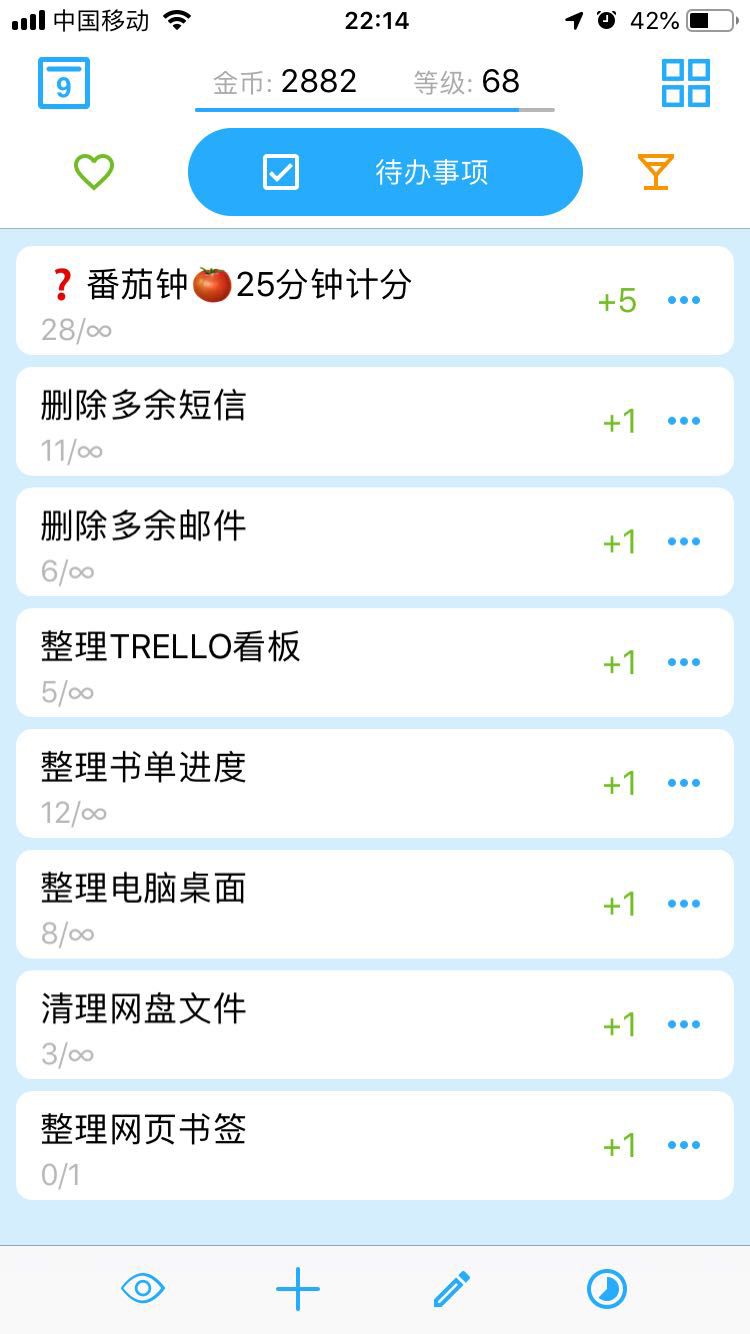The width and height of the screenshot is (750, 1334).
Task: Tap the ellipsis on 整理电脑桌面
Action: [684, 904]
